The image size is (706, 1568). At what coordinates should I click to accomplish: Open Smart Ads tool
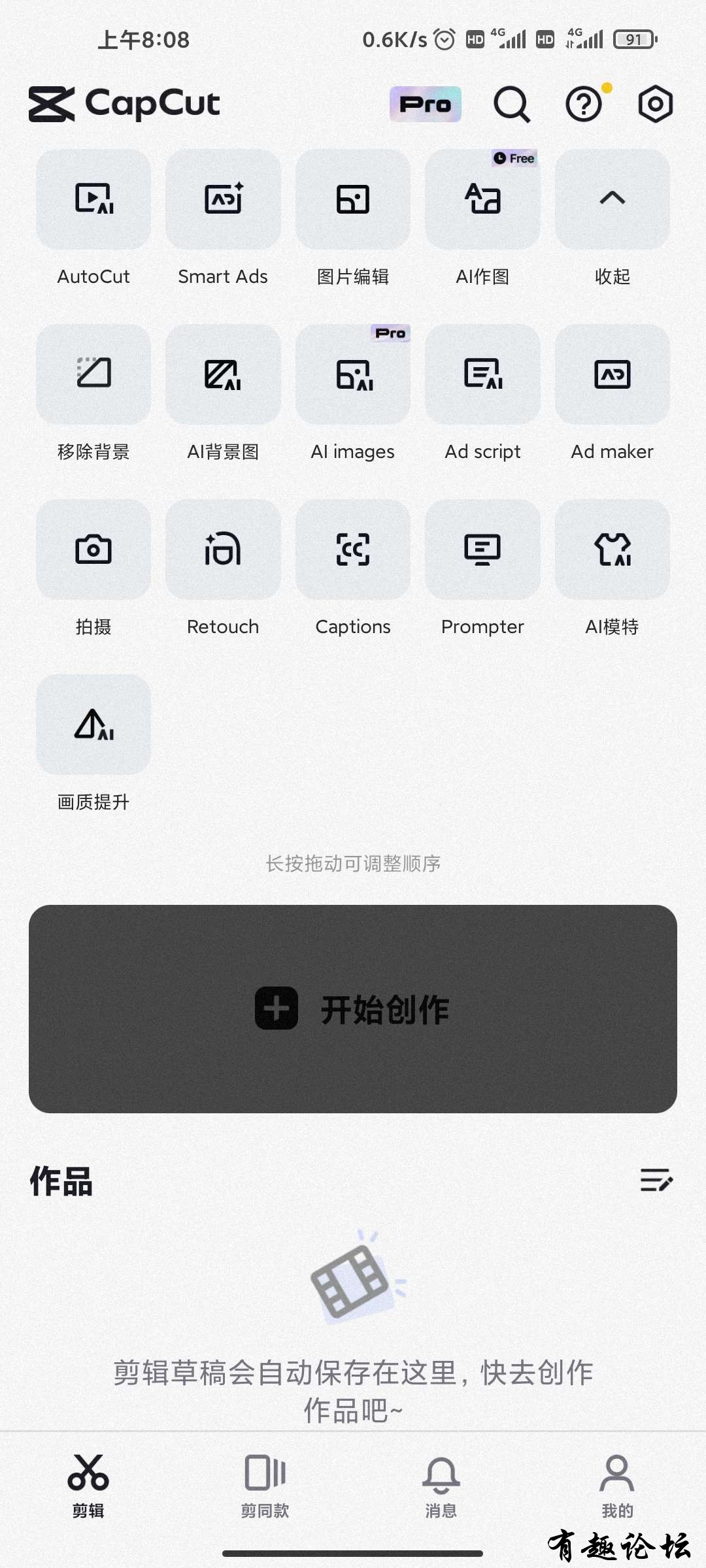pyautogui.click(x=223, y=200)
